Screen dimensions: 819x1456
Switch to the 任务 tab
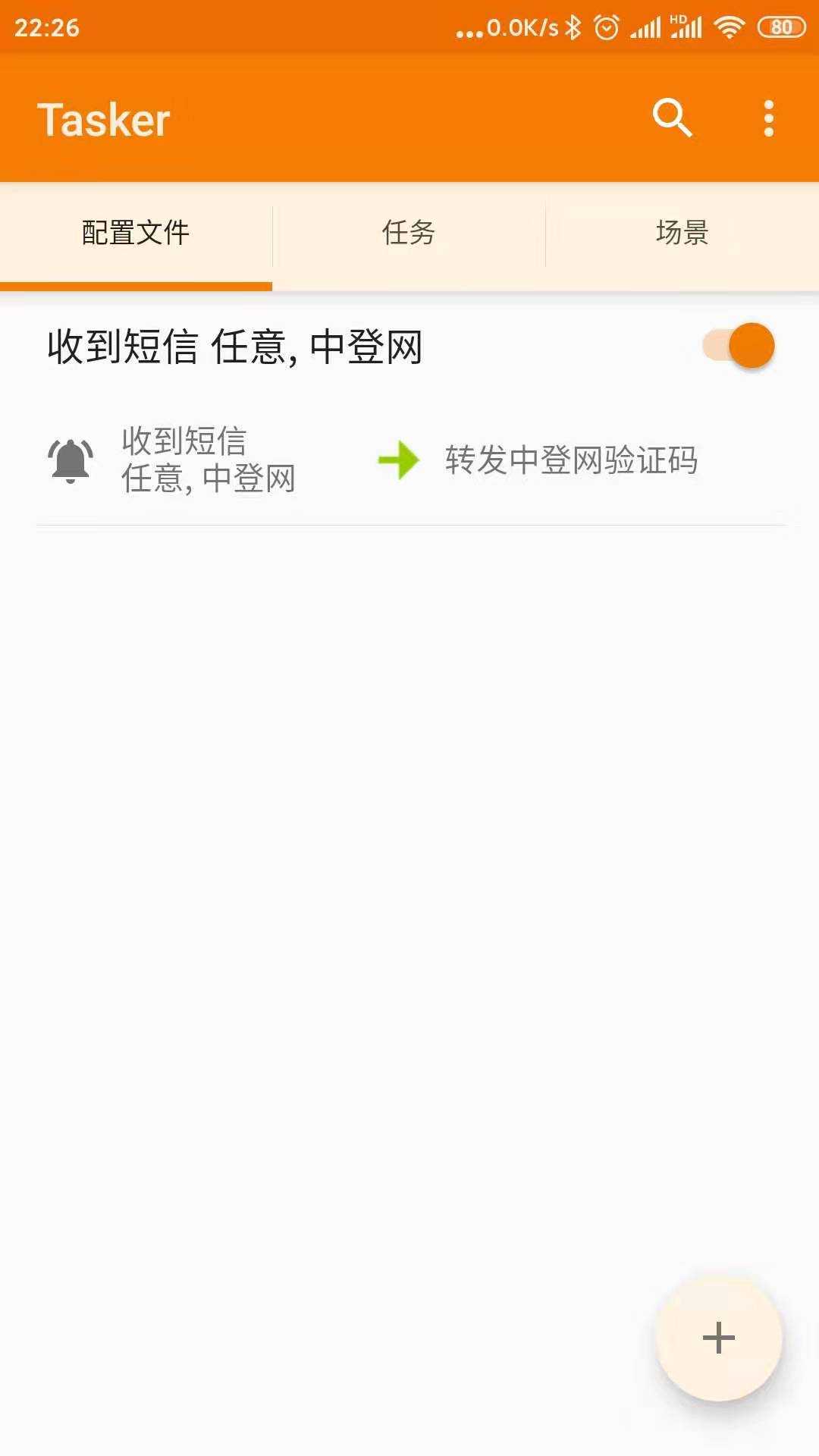(x=409, y=234)
